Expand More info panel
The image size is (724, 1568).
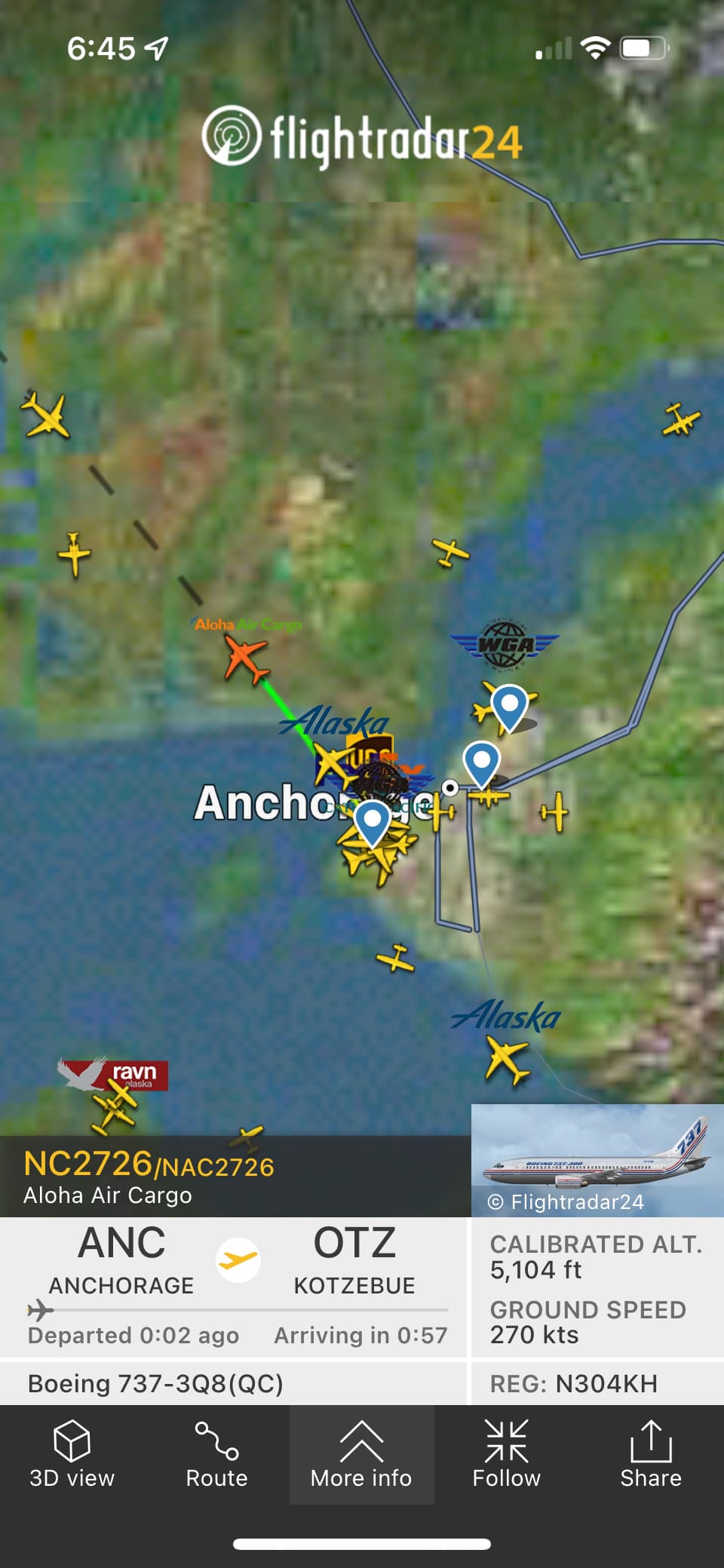361,1454
